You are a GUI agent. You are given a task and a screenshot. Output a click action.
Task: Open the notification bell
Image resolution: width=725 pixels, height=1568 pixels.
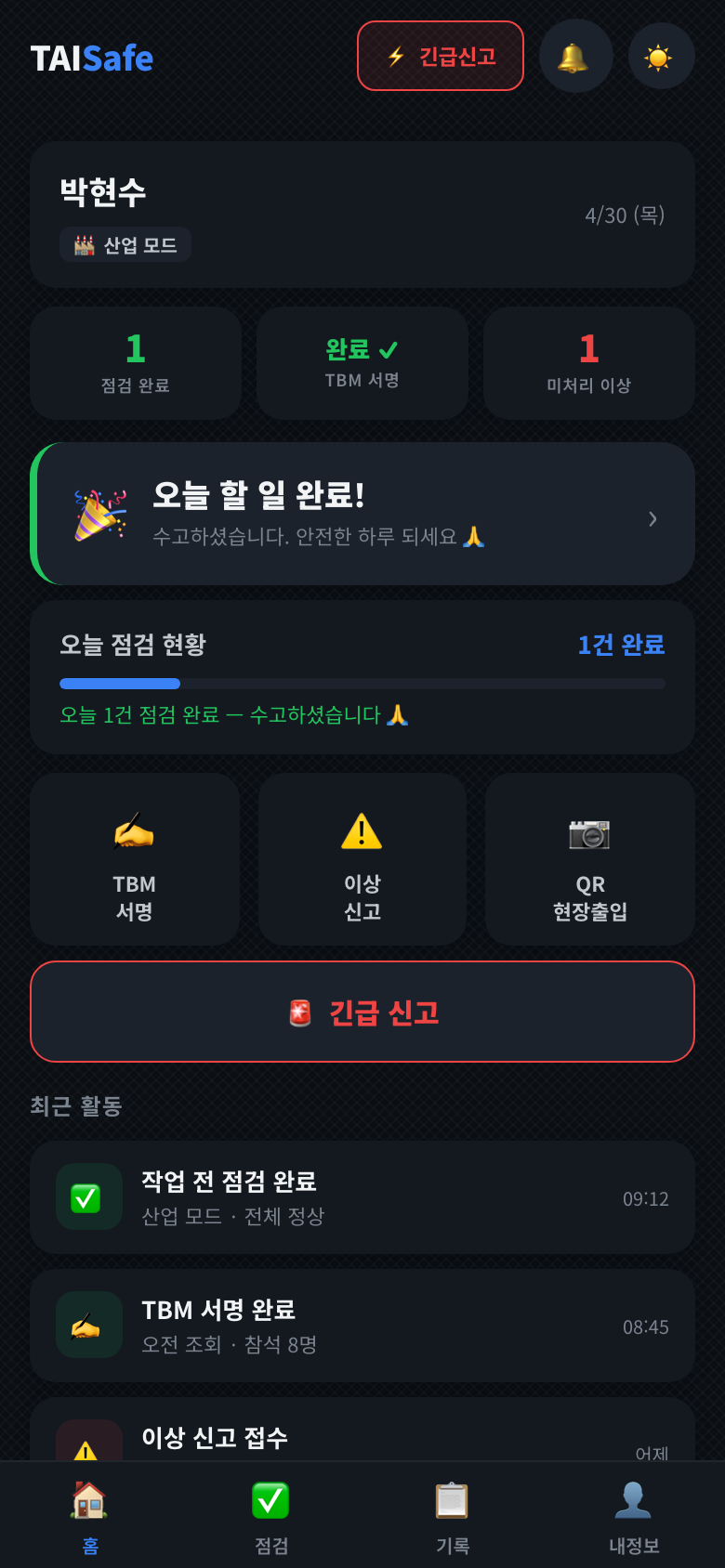click(575, 56)
